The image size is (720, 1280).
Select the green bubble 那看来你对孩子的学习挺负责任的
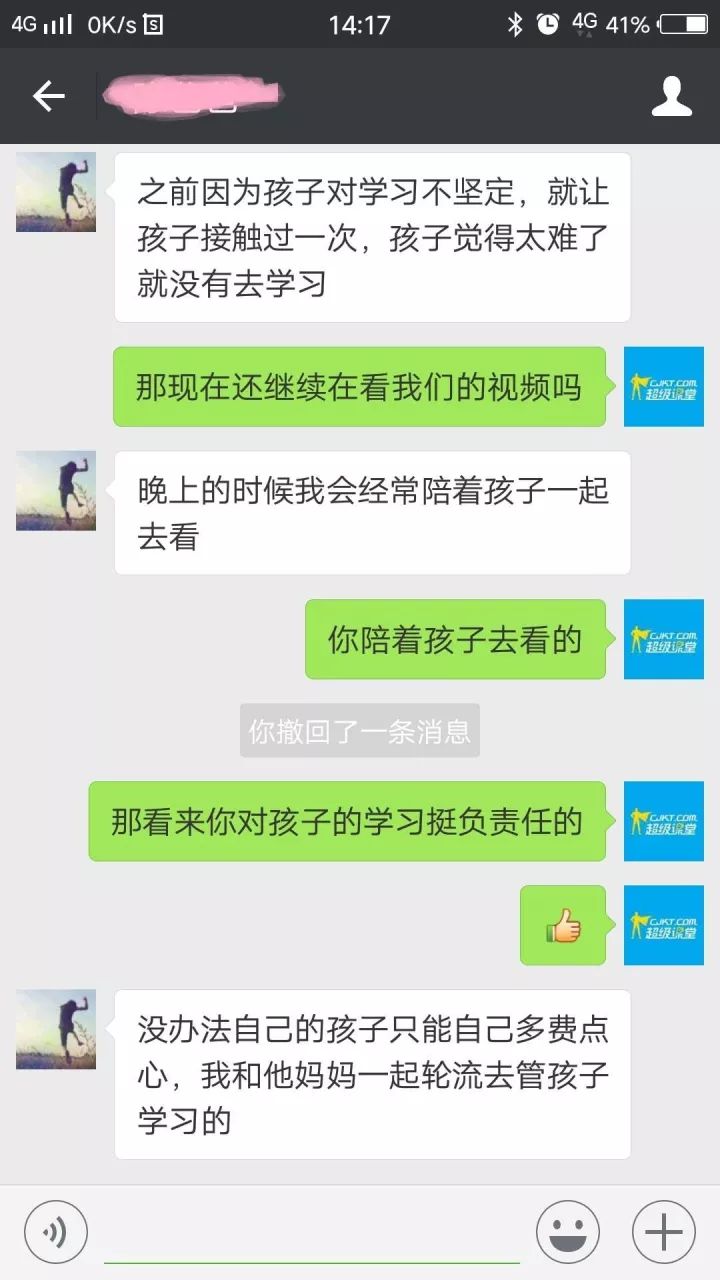pyautogui.click(x=348, y=821)
